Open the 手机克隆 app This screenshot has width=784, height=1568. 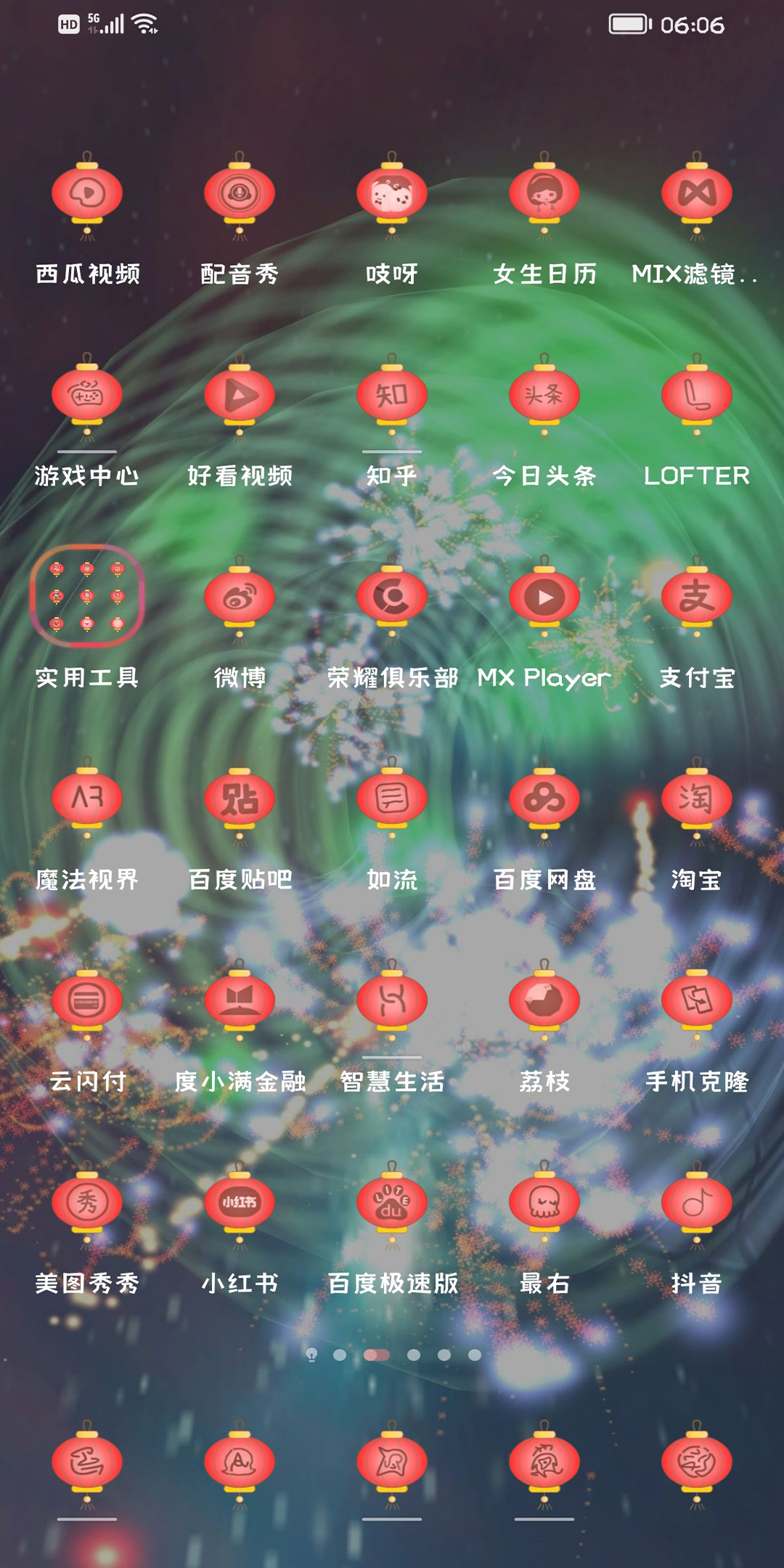click(697, 1002)
